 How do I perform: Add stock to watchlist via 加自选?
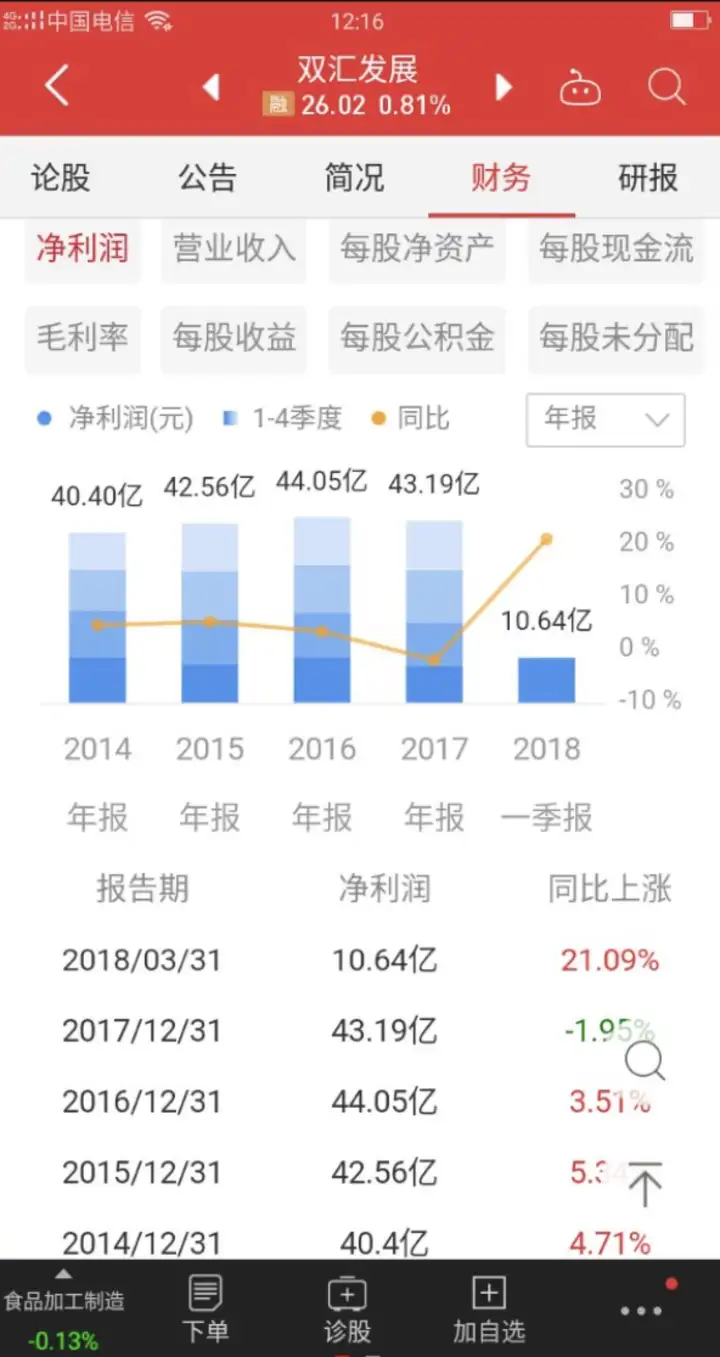(x=489, y=1307)
